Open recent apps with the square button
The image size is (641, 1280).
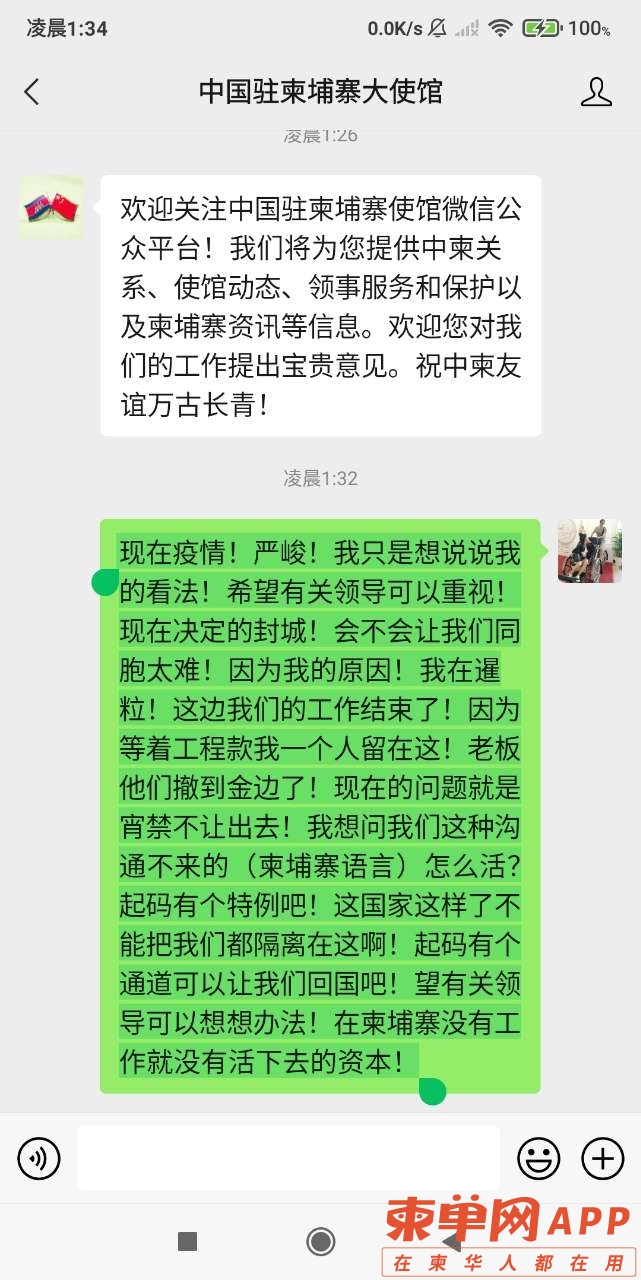(187, 1242)
